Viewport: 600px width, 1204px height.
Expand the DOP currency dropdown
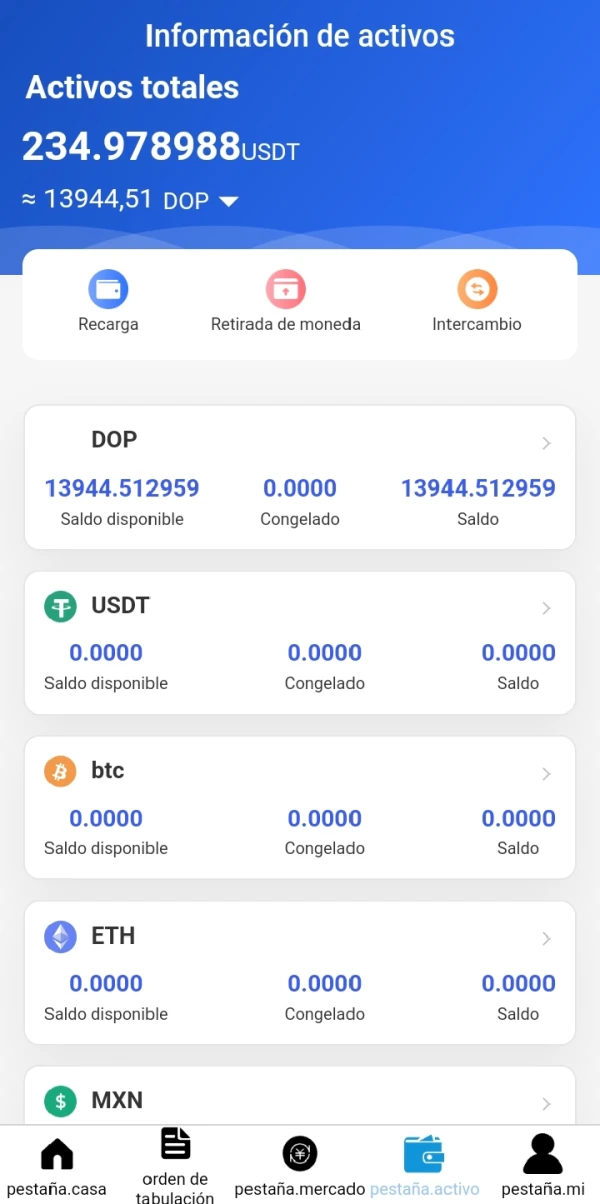tap(228, 201)
